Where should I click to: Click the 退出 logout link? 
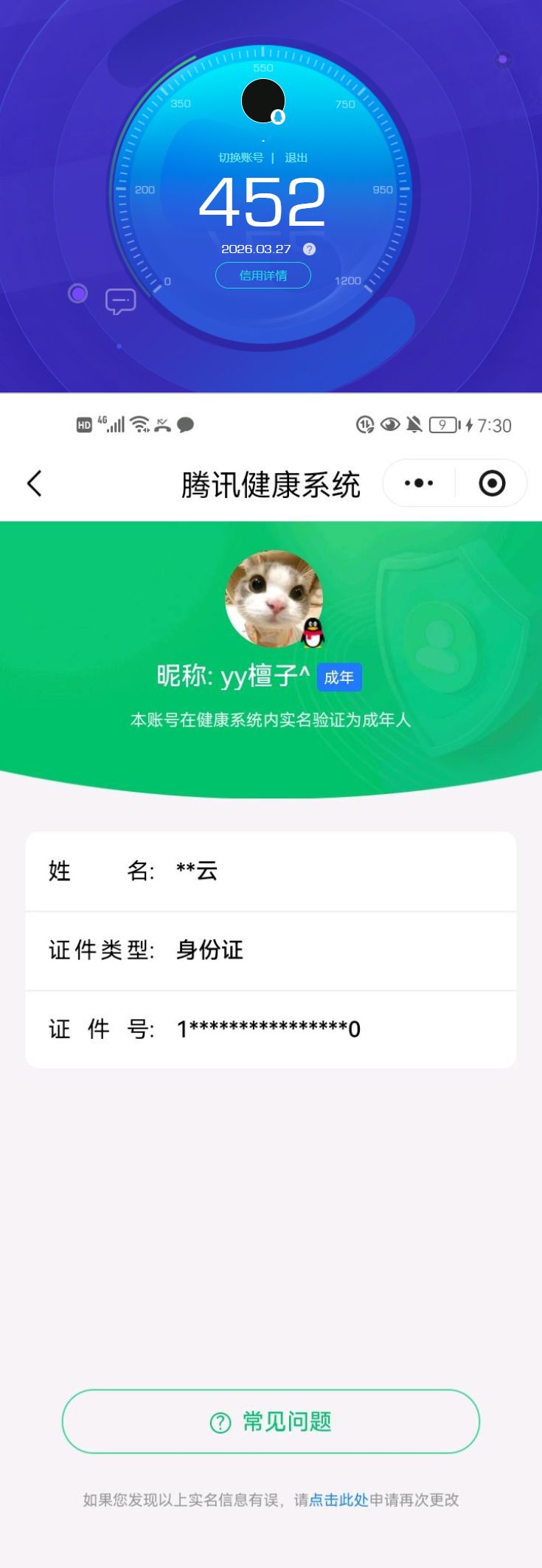click(x=296, y=157)
